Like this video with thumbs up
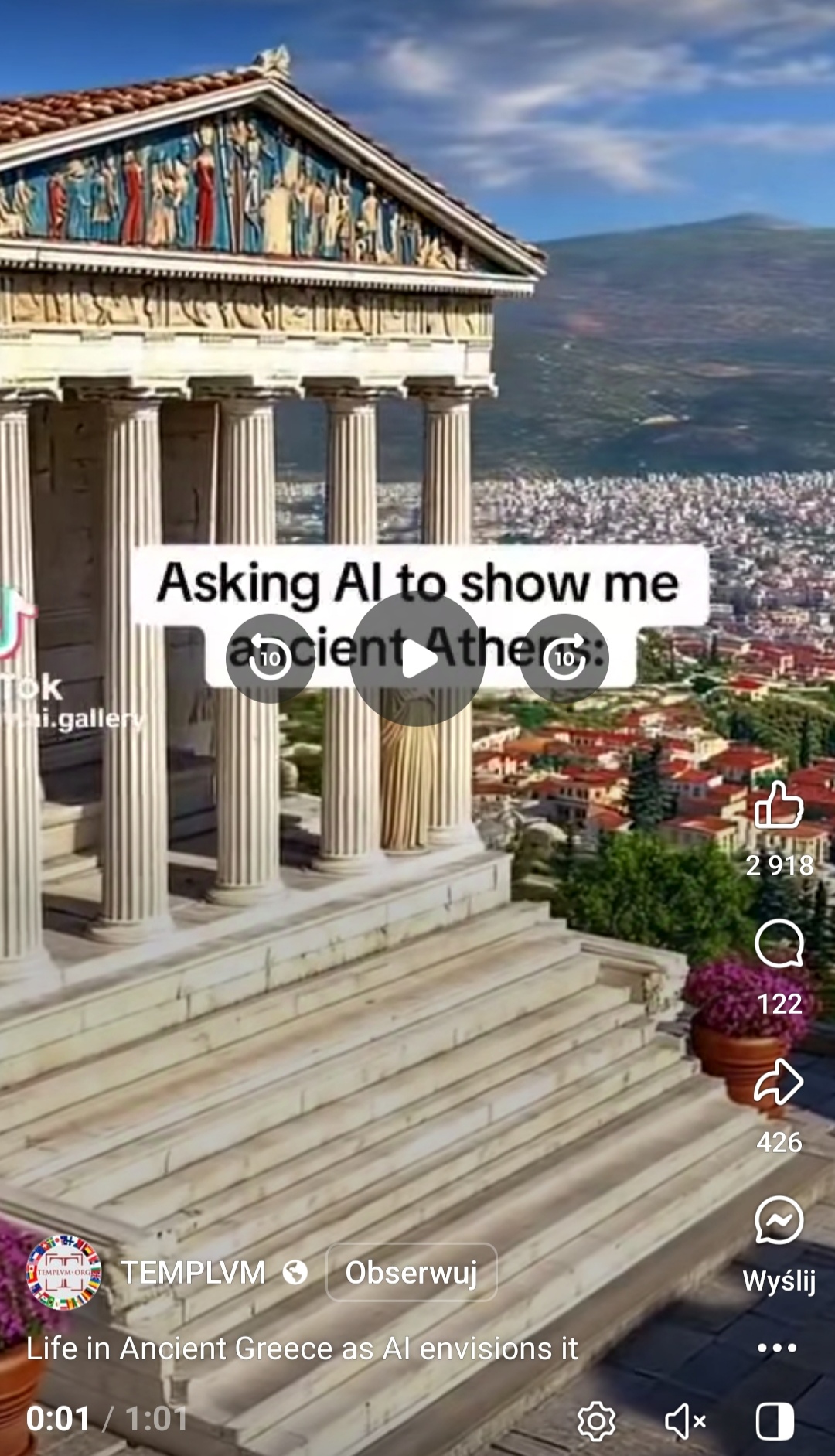Viewport: 835px width, 1456px height. pyautogui.click(x=779, y=805)
